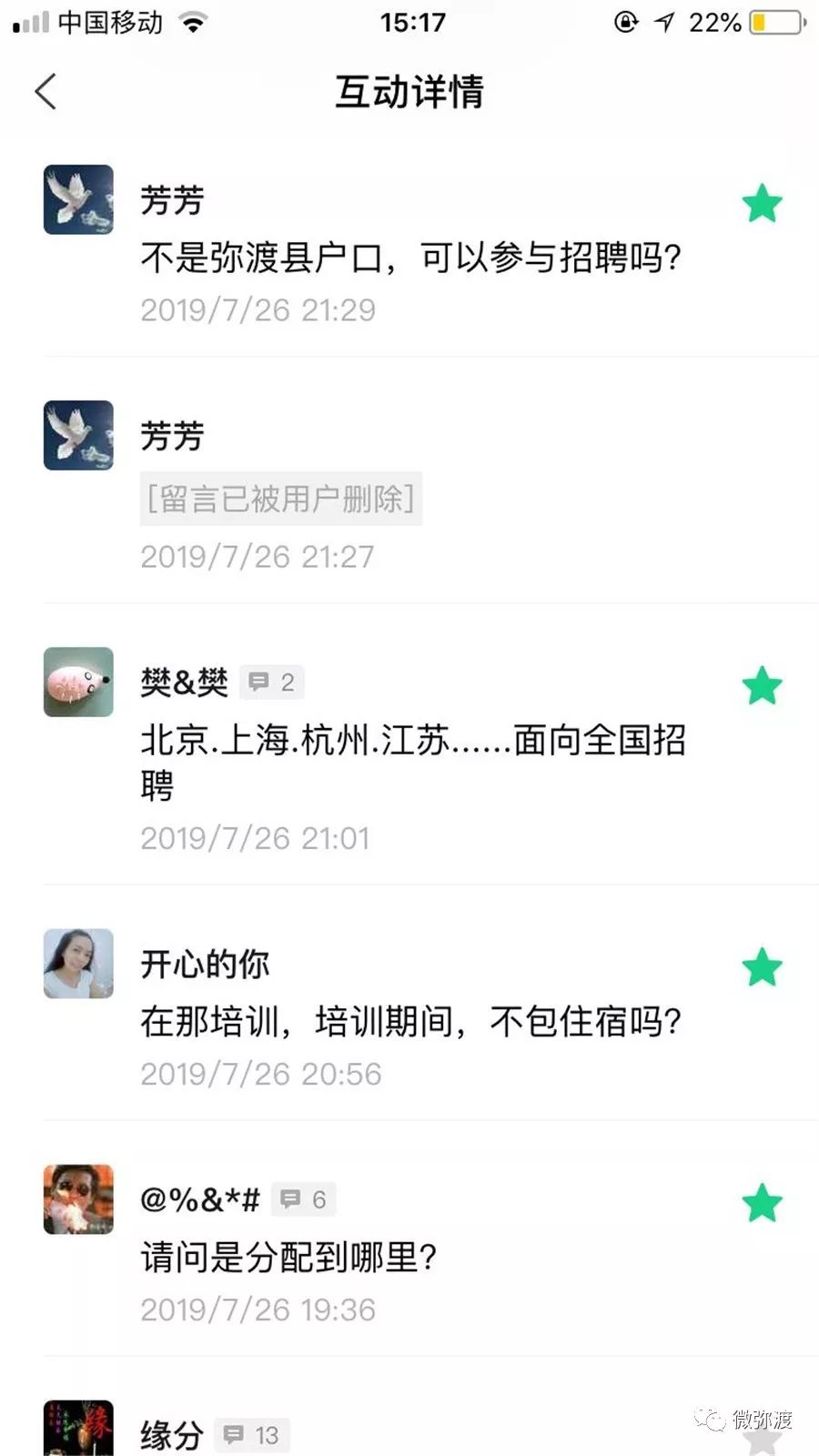The image size is (819, 1456).
Task: Toggle the star on @%&*#'s question
Action: point(763,1203)
